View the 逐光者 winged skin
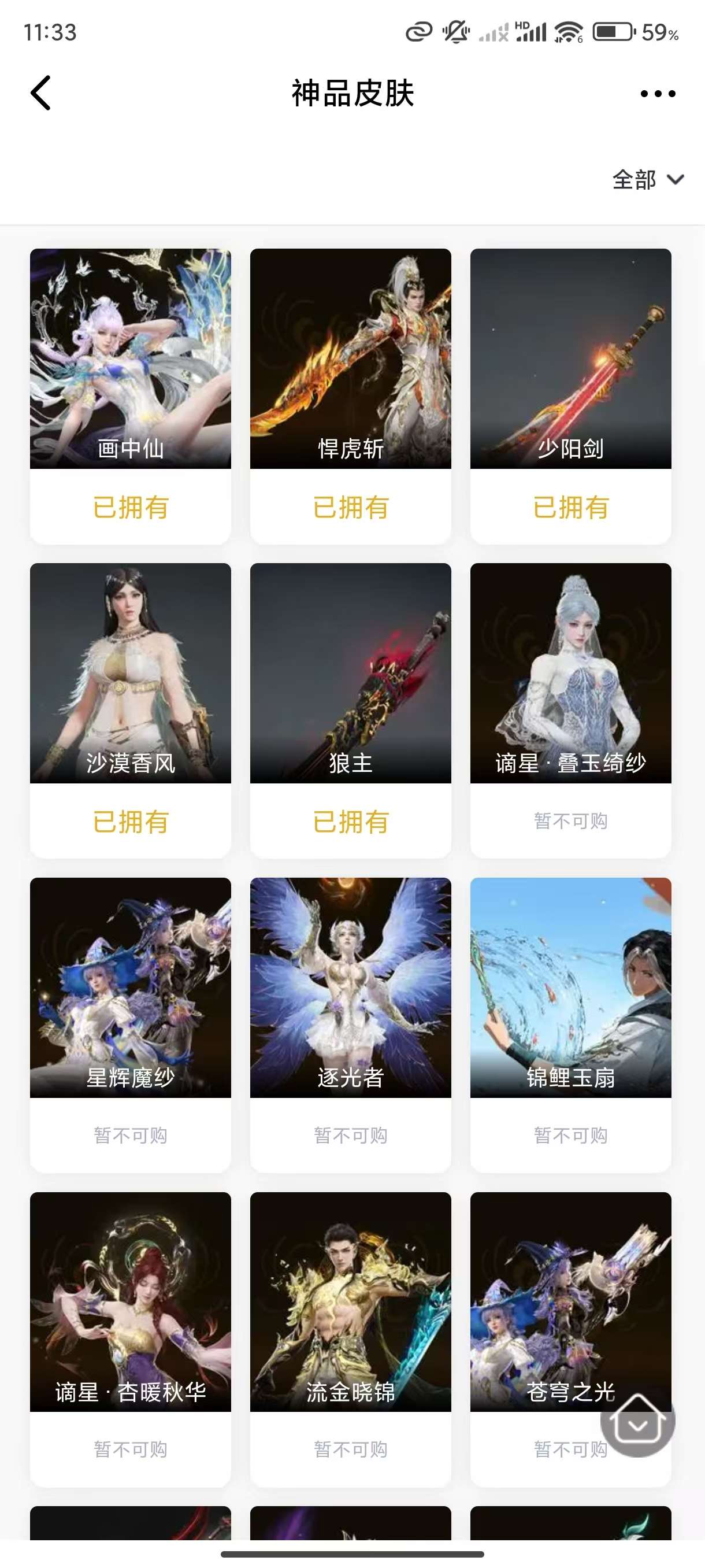This screenshot has width=705, height=1568. 350,988
